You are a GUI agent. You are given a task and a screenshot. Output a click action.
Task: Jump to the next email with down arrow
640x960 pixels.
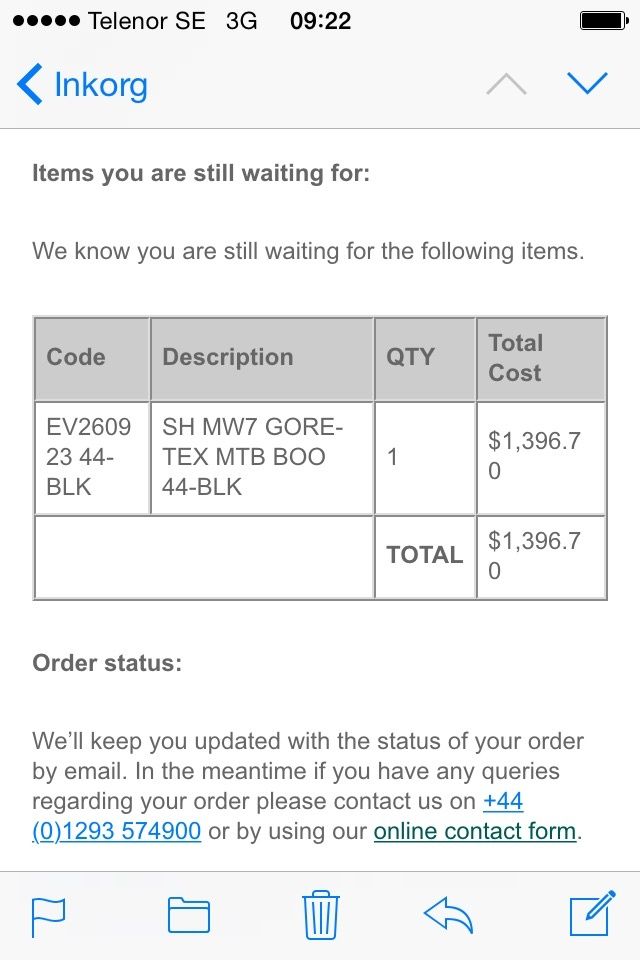point(587,83)
